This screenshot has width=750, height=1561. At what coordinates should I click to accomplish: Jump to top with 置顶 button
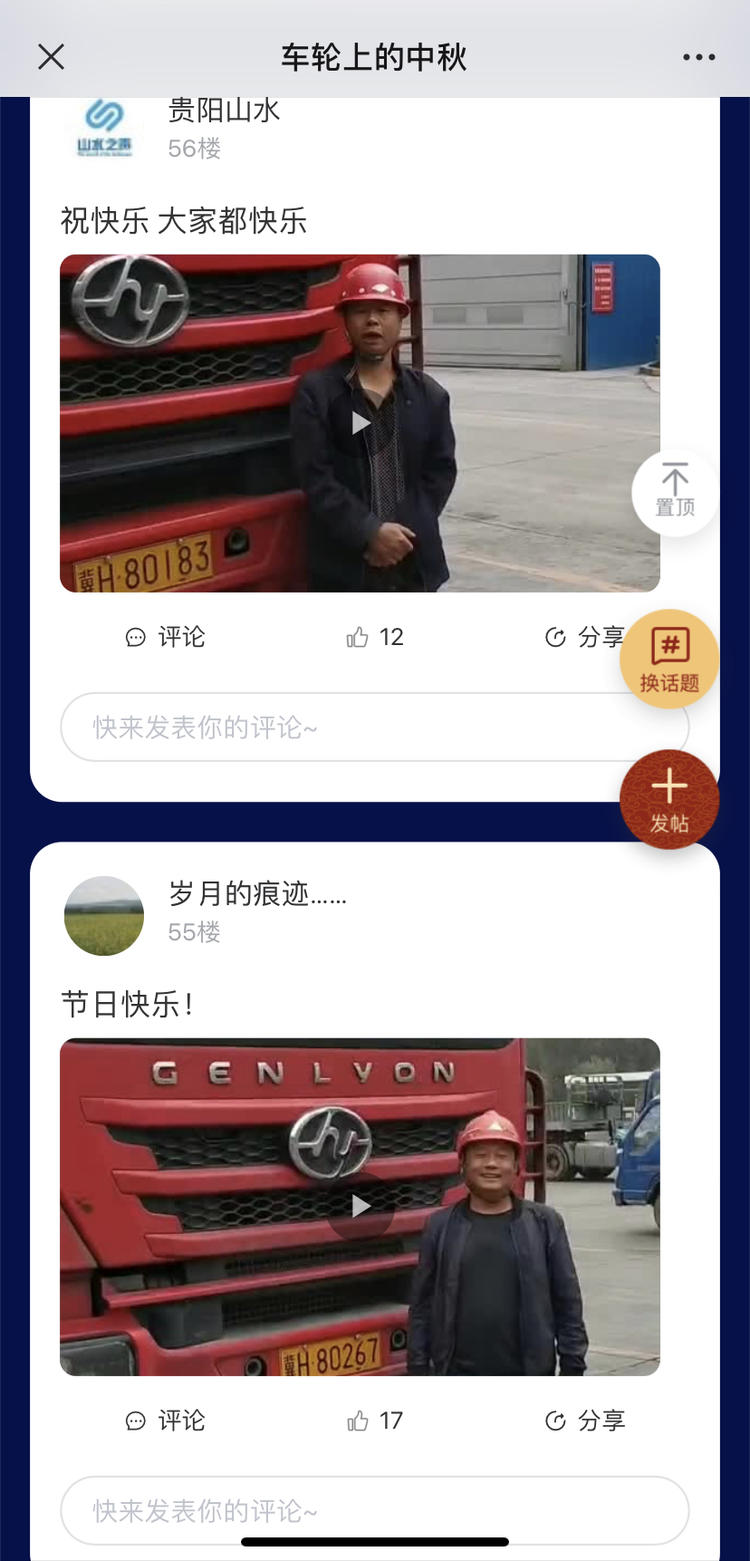(675, 492)
